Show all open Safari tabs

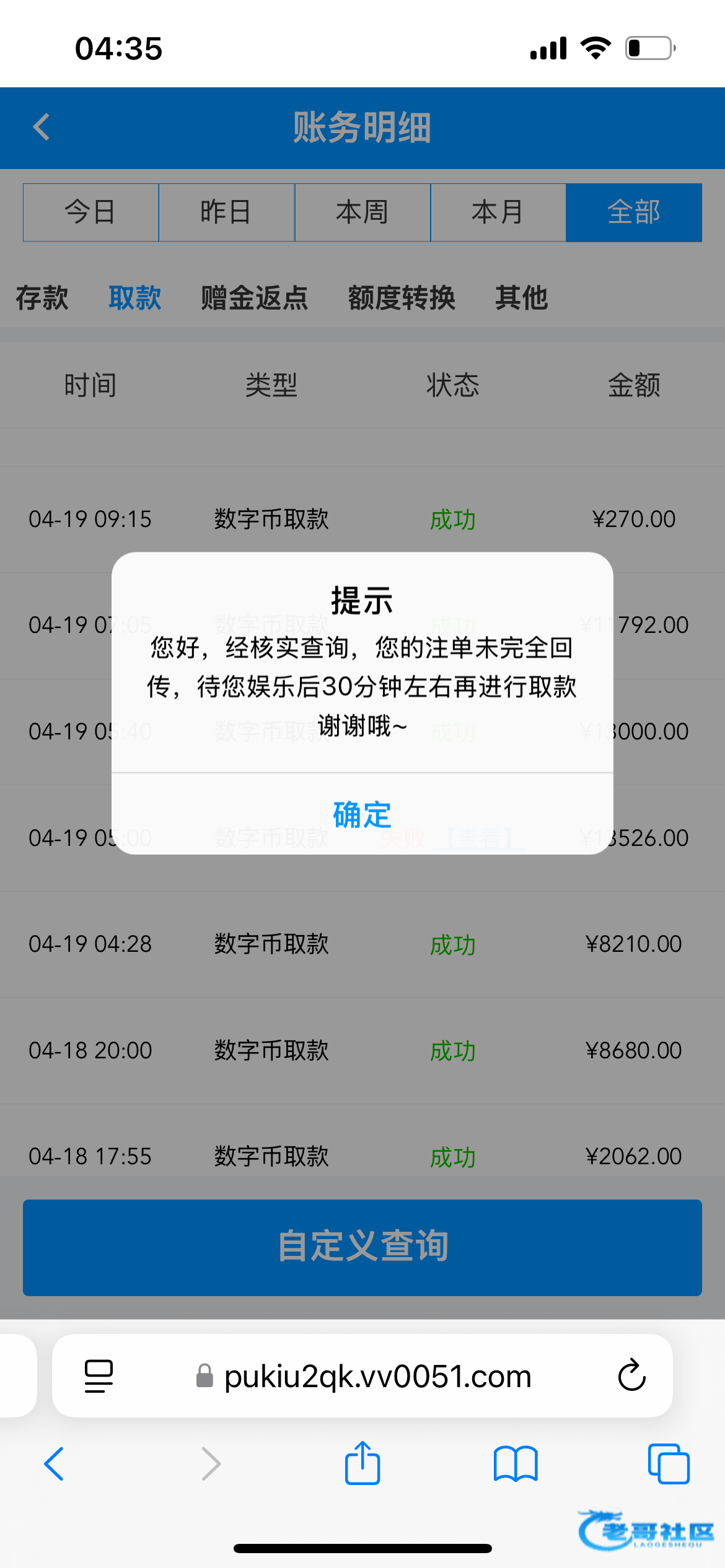click(x=669, y=1464)
